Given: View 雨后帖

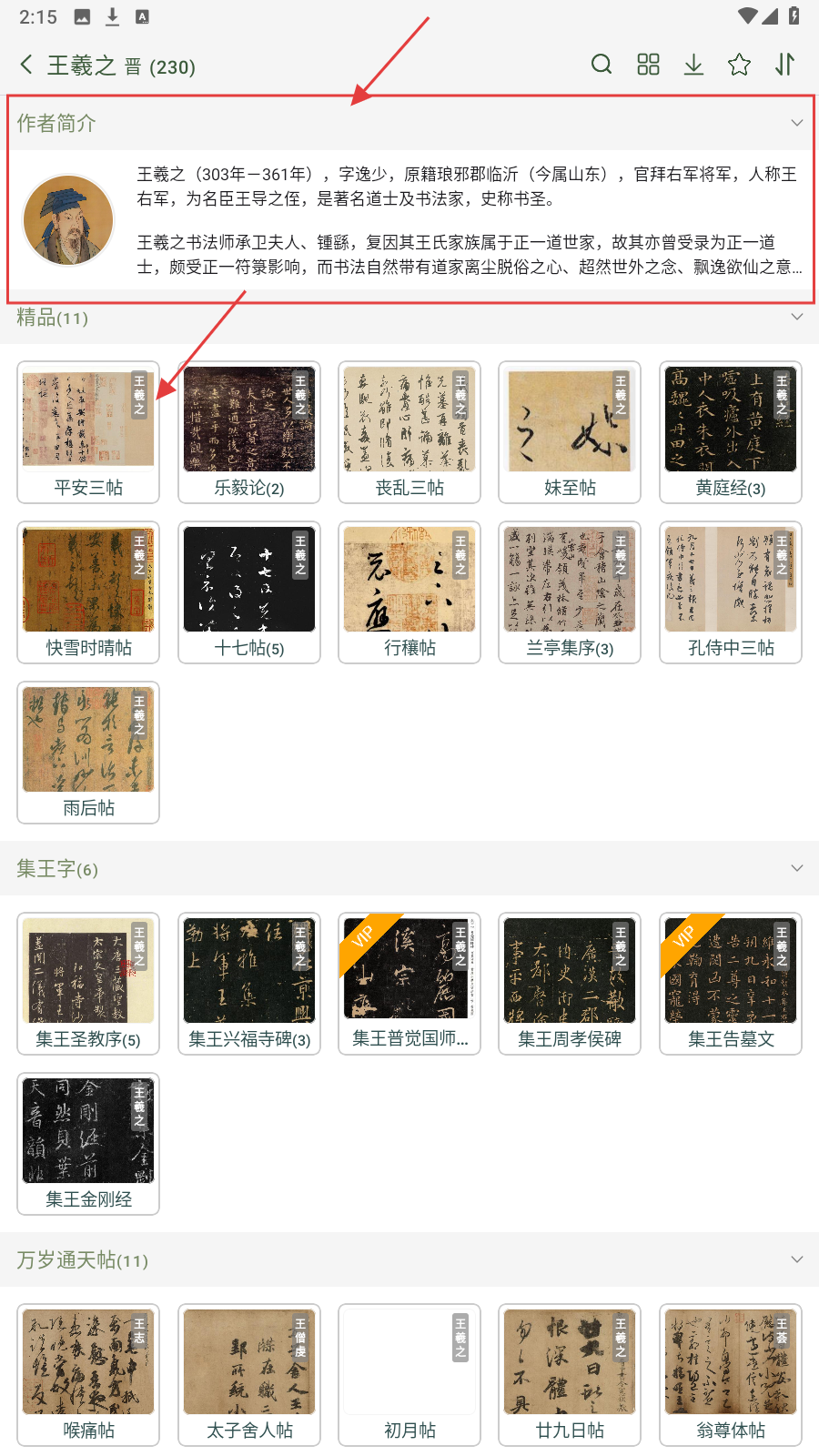Looking at the screenshot, I should pos(88,753).
